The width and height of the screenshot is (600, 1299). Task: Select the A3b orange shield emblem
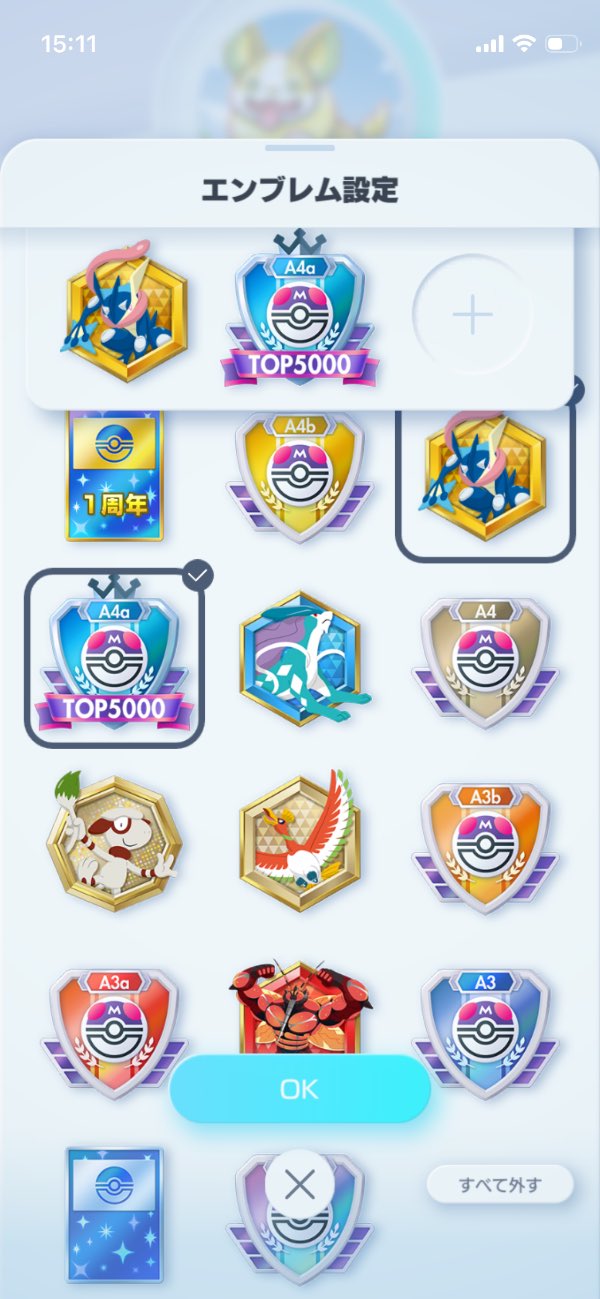[x=485, y=845]
